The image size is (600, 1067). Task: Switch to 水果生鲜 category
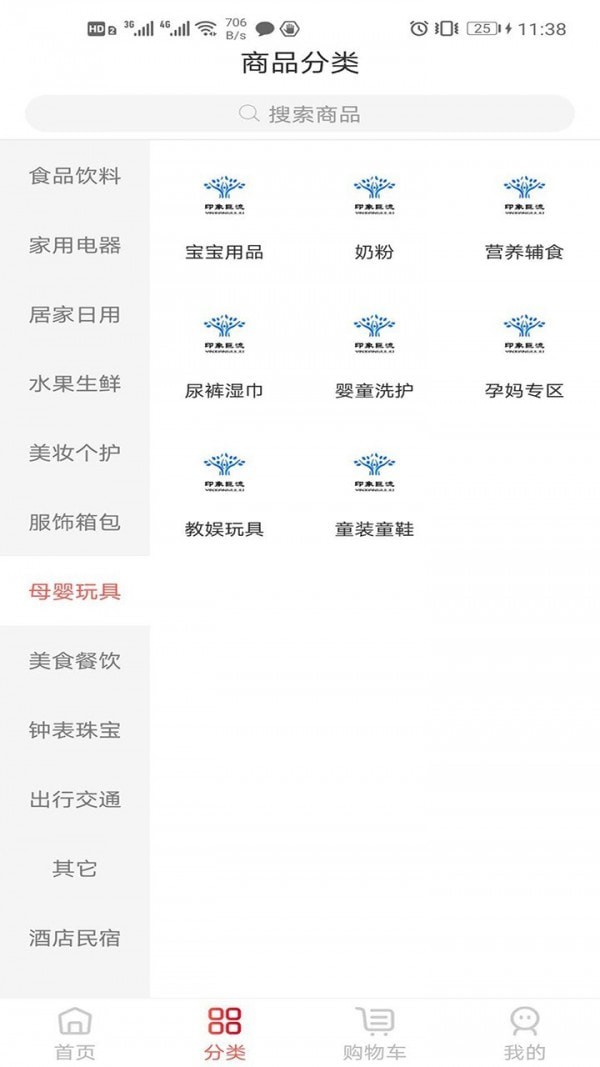tap(75, 383)
